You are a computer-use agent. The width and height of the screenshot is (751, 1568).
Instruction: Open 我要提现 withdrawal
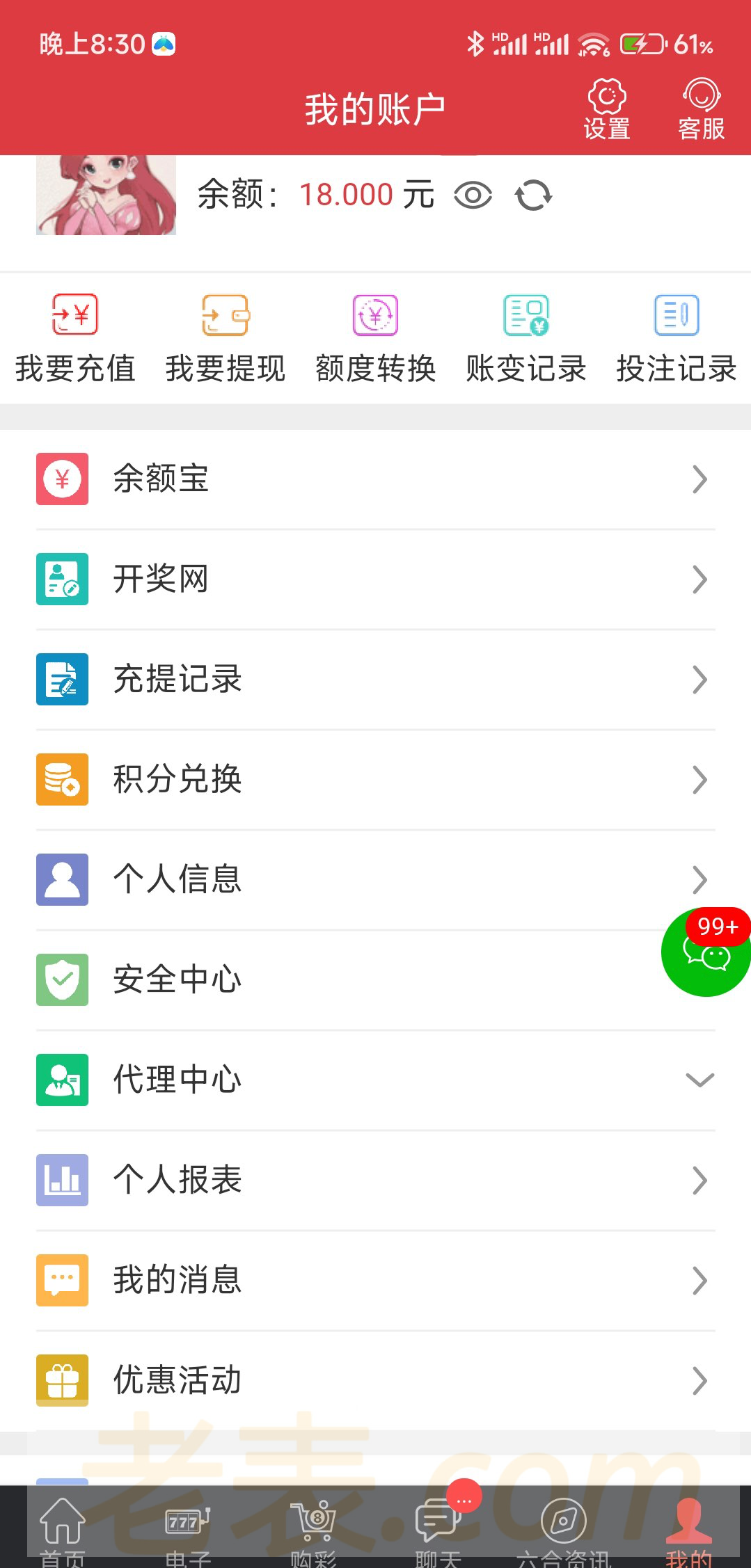[226, 338]
